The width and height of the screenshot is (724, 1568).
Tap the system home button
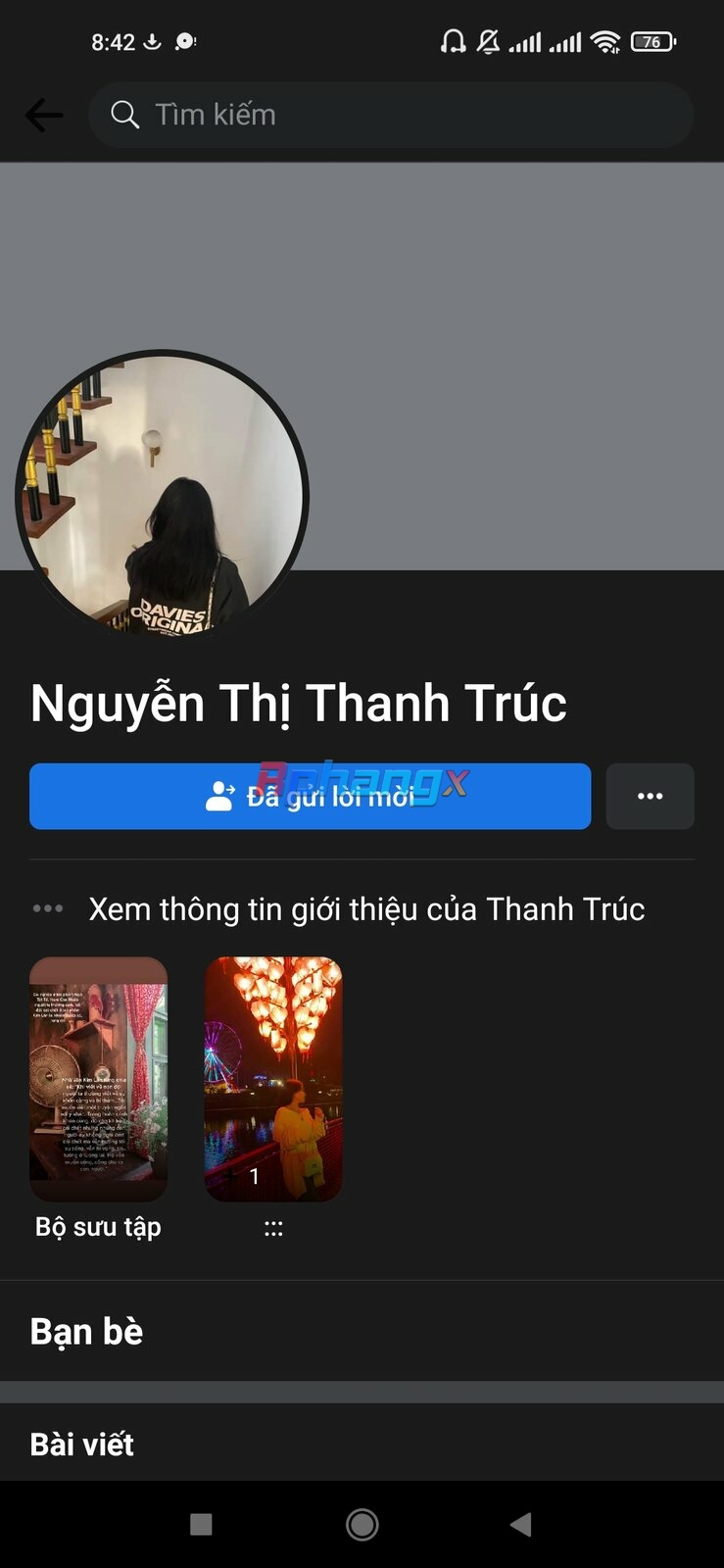[x=362, y=1524]
